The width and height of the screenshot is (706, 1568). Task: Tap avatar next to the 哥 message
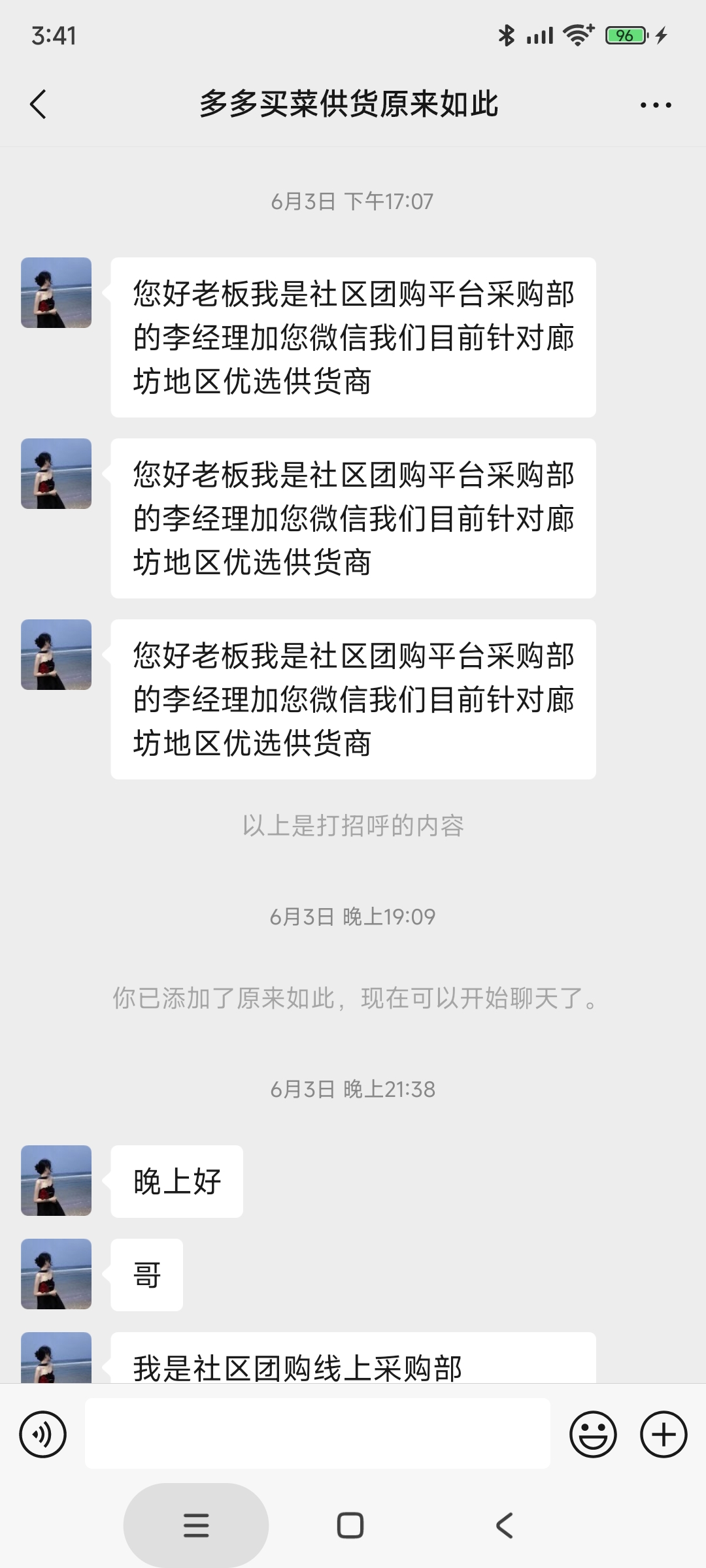(56, 1274)
